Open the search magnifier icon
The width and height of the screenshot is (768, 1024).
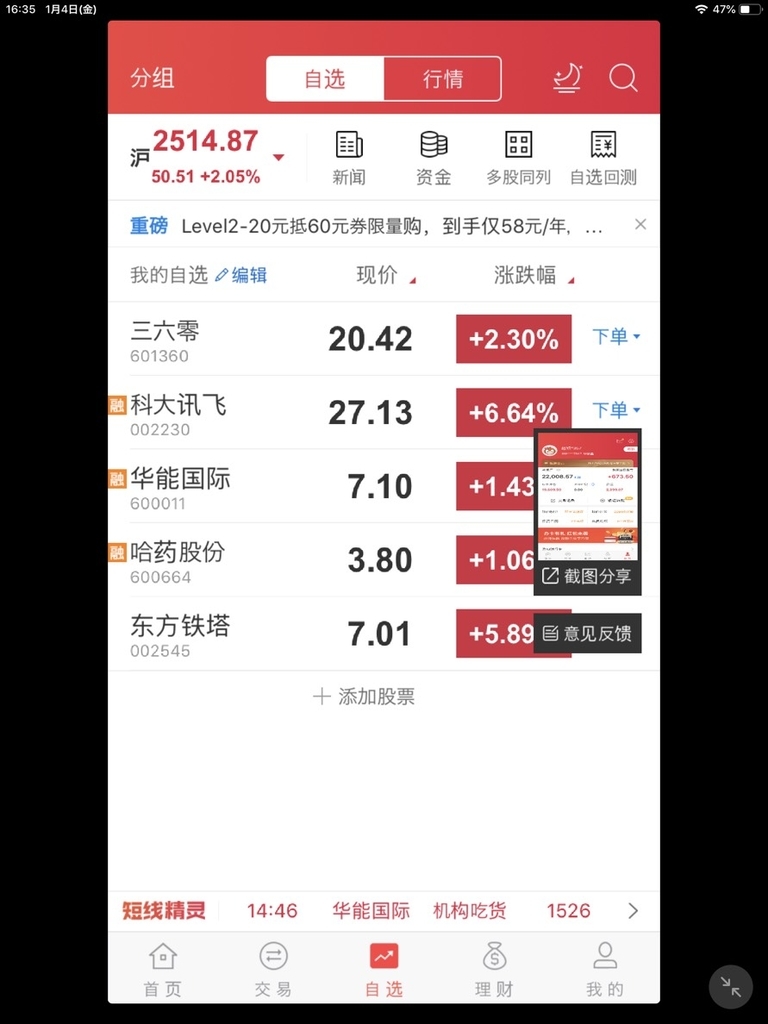(623, 78)
